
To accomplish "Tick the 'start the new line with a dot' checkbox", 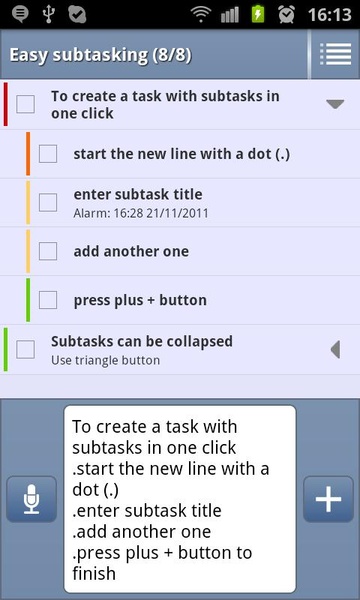I will (48, 154).
